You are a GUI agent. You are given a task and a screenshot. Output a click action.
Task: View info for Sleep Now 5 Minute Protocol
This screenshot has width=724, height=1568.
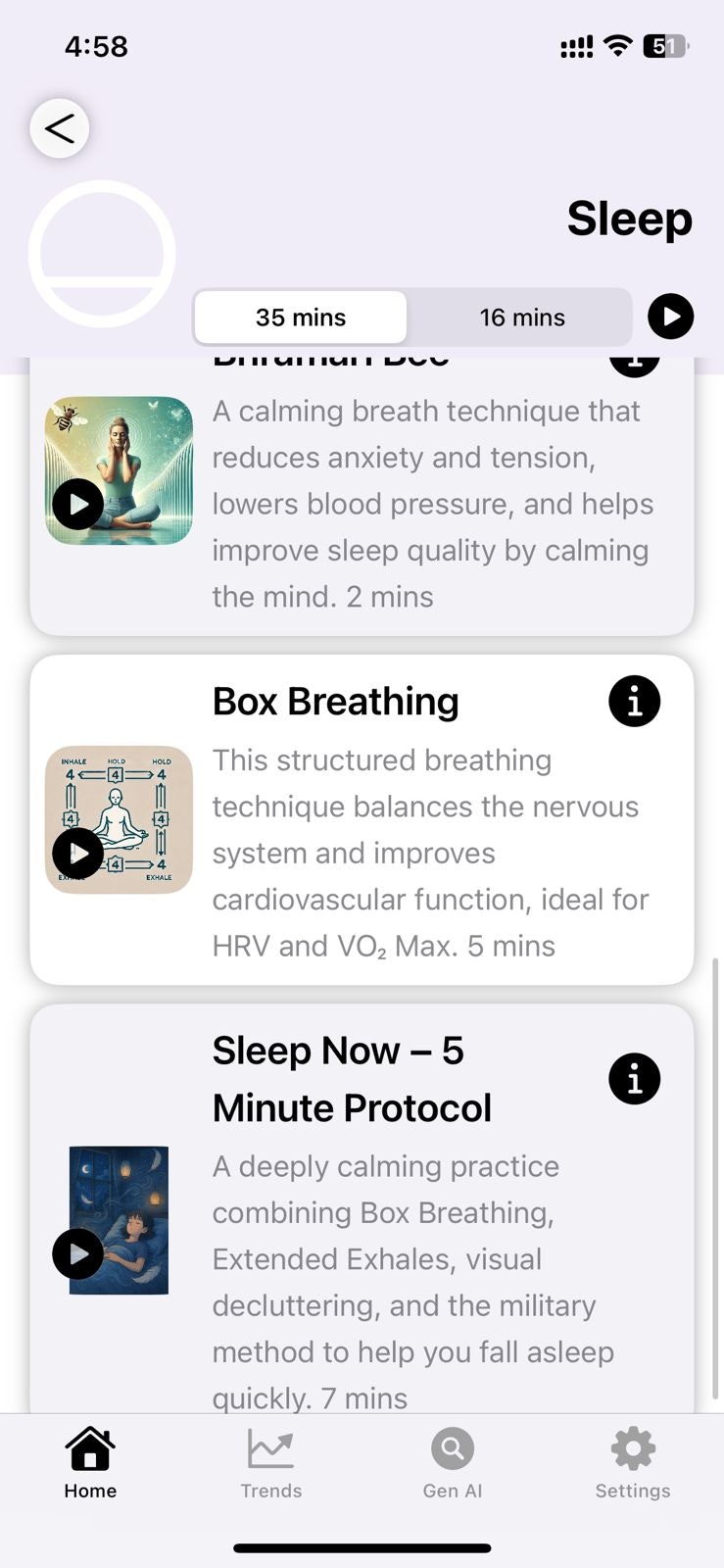coord(635,1079)
